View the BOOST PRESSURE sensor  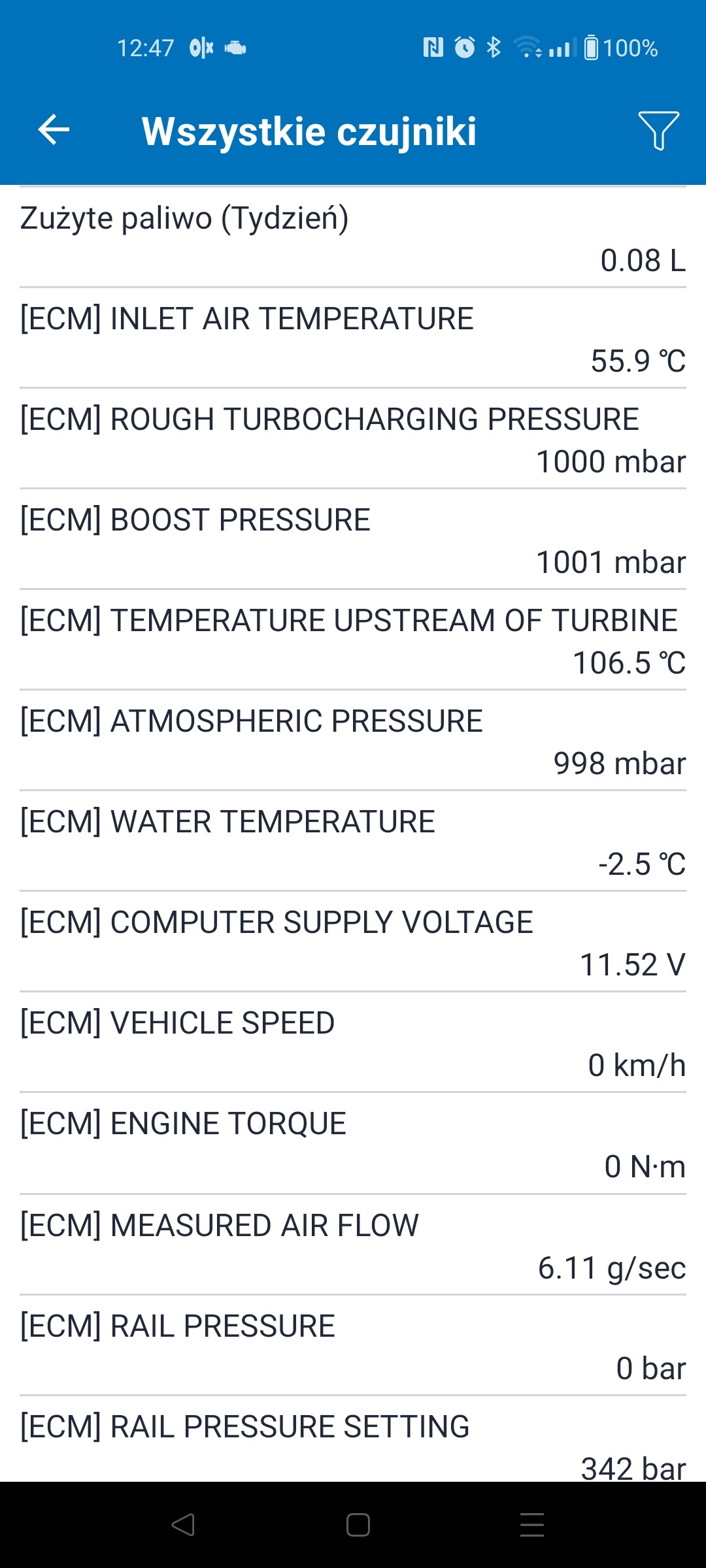click(x=353, y=540)
